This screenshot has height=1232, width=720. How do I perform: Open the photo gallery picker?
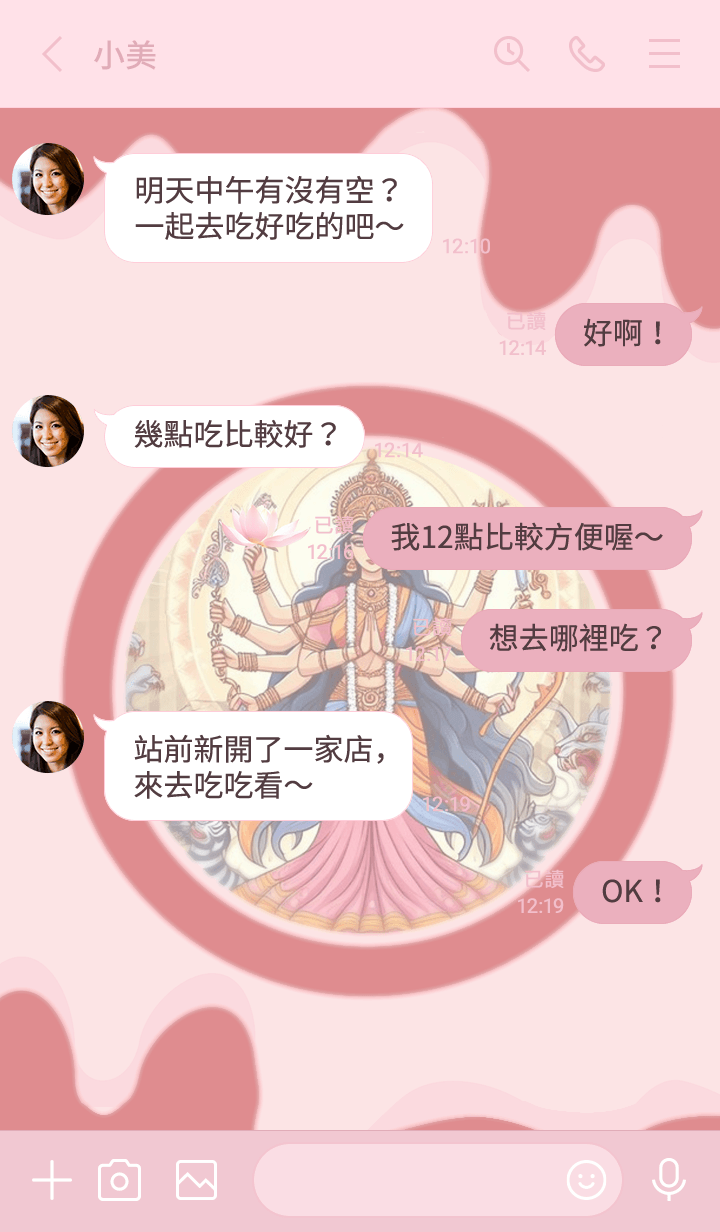click(x=196, y=1181)
